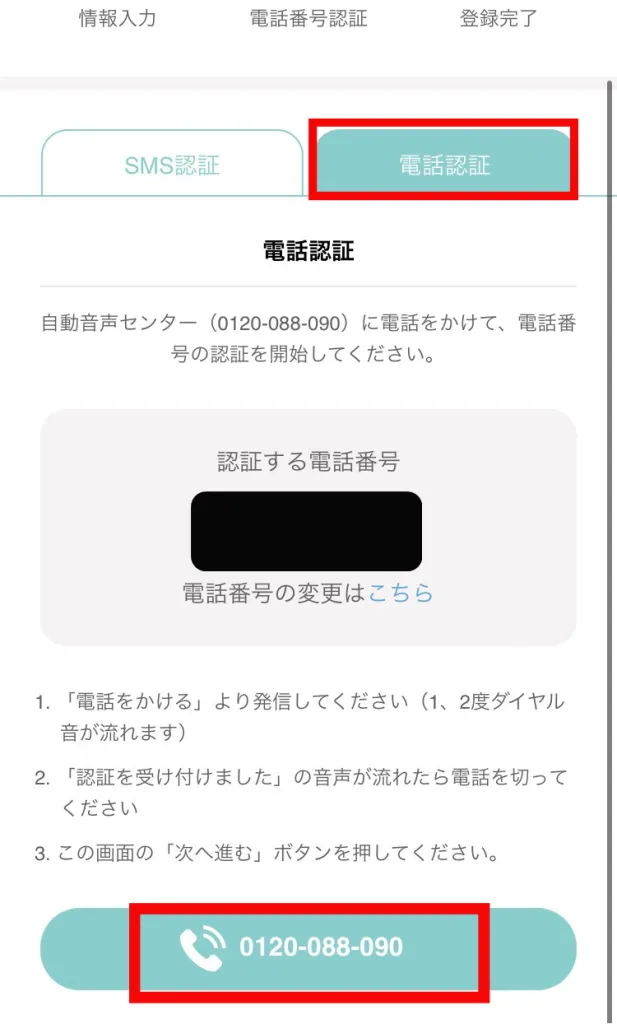This screenshot has width=617, height=1024.
Task: Open the こちら link to change phone number
Action: point(401,593)
